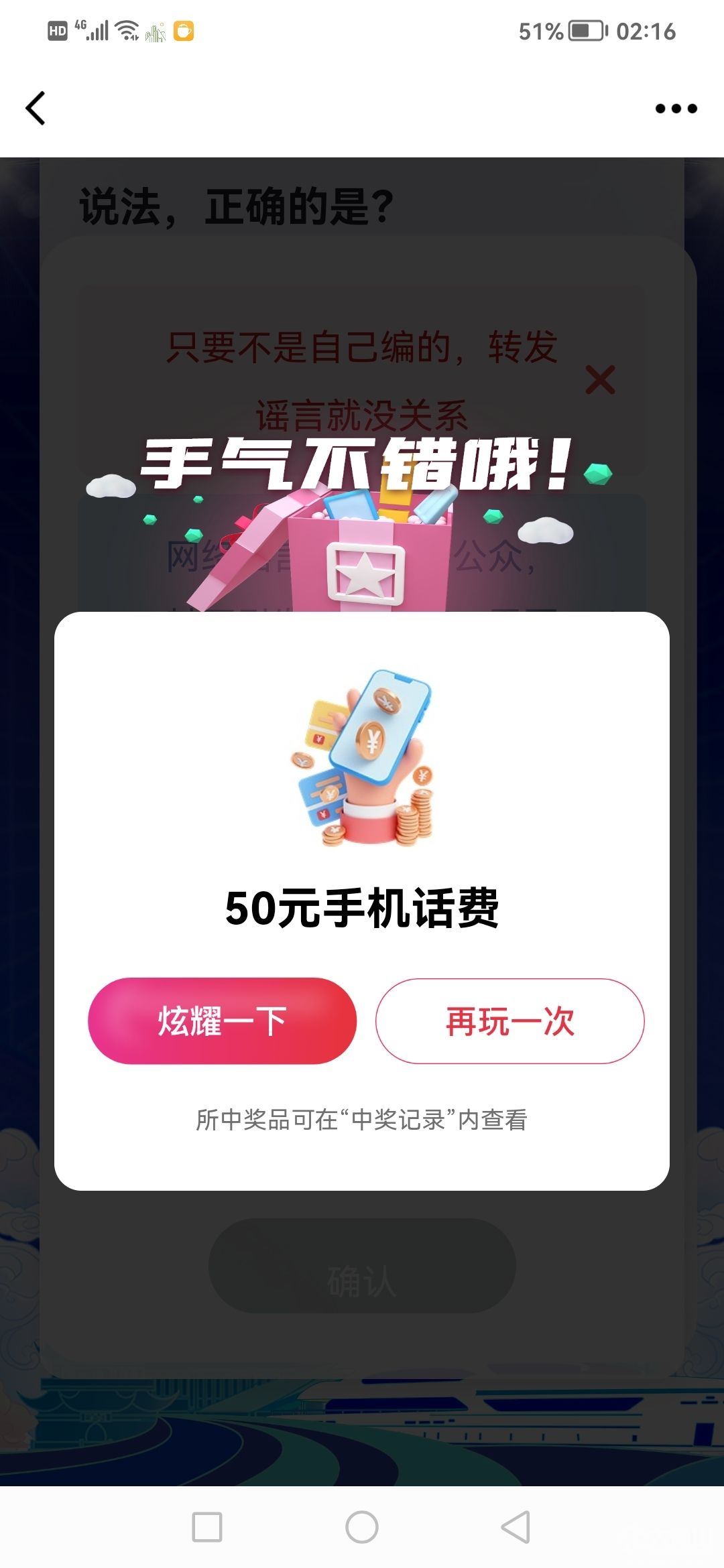Open the recent apps view
724x1568 pixels.
[207, 1527]
